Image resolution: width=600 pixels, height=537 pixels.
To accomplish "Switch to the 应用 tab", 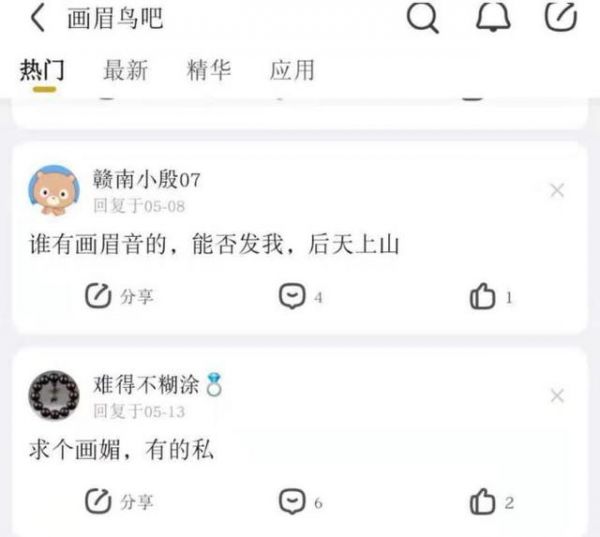I will coord(291,70).
